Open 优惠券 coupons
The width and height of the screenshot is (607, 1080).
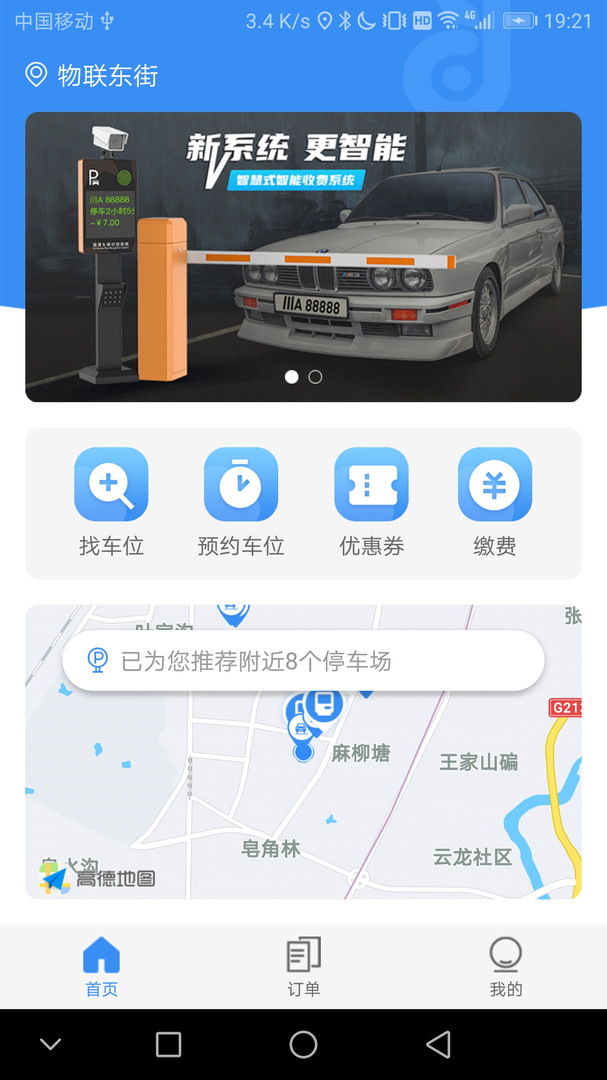pos(371,501)
